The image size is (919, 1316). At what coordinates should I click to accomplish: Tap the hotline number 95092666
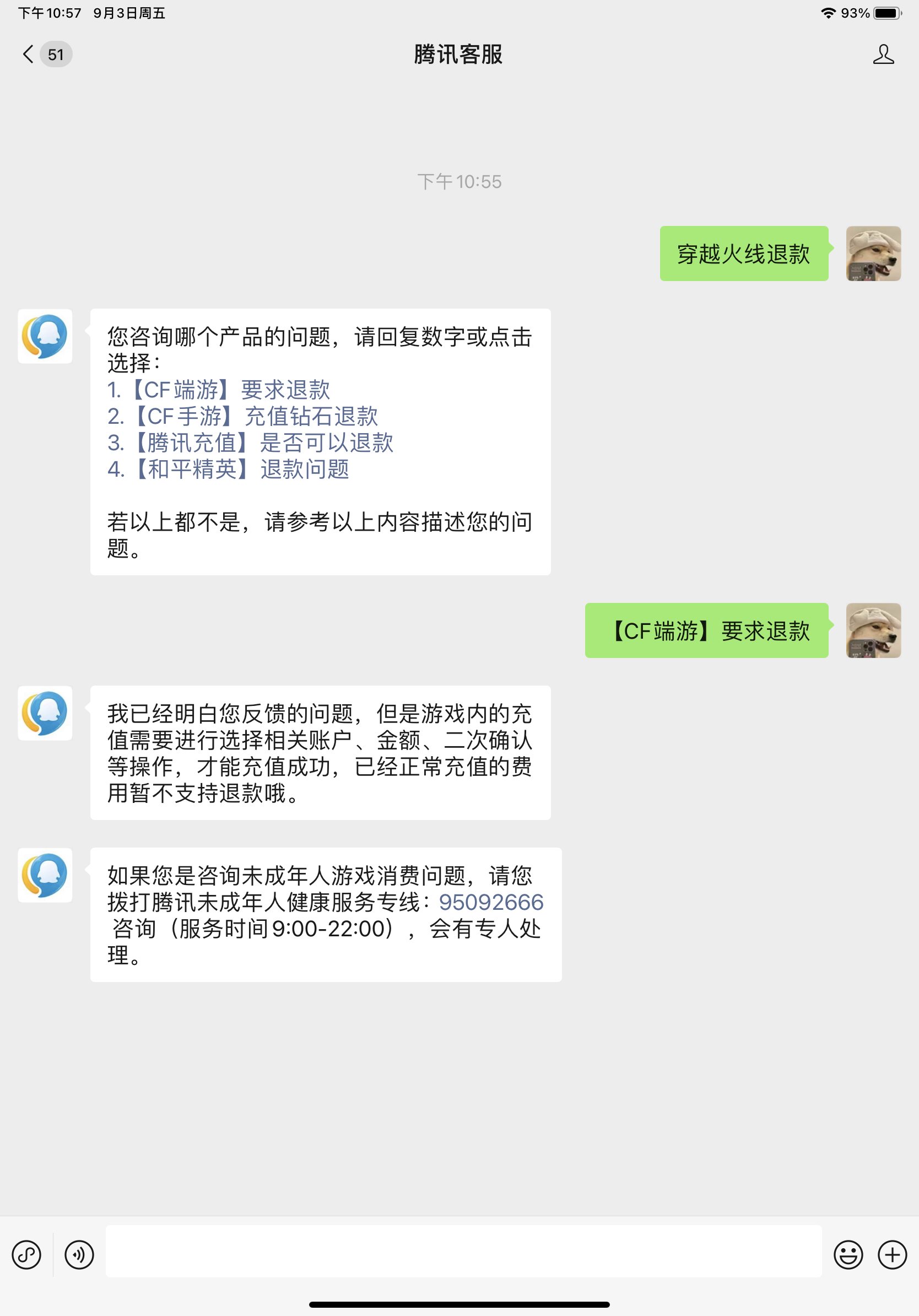coord(490,902)
